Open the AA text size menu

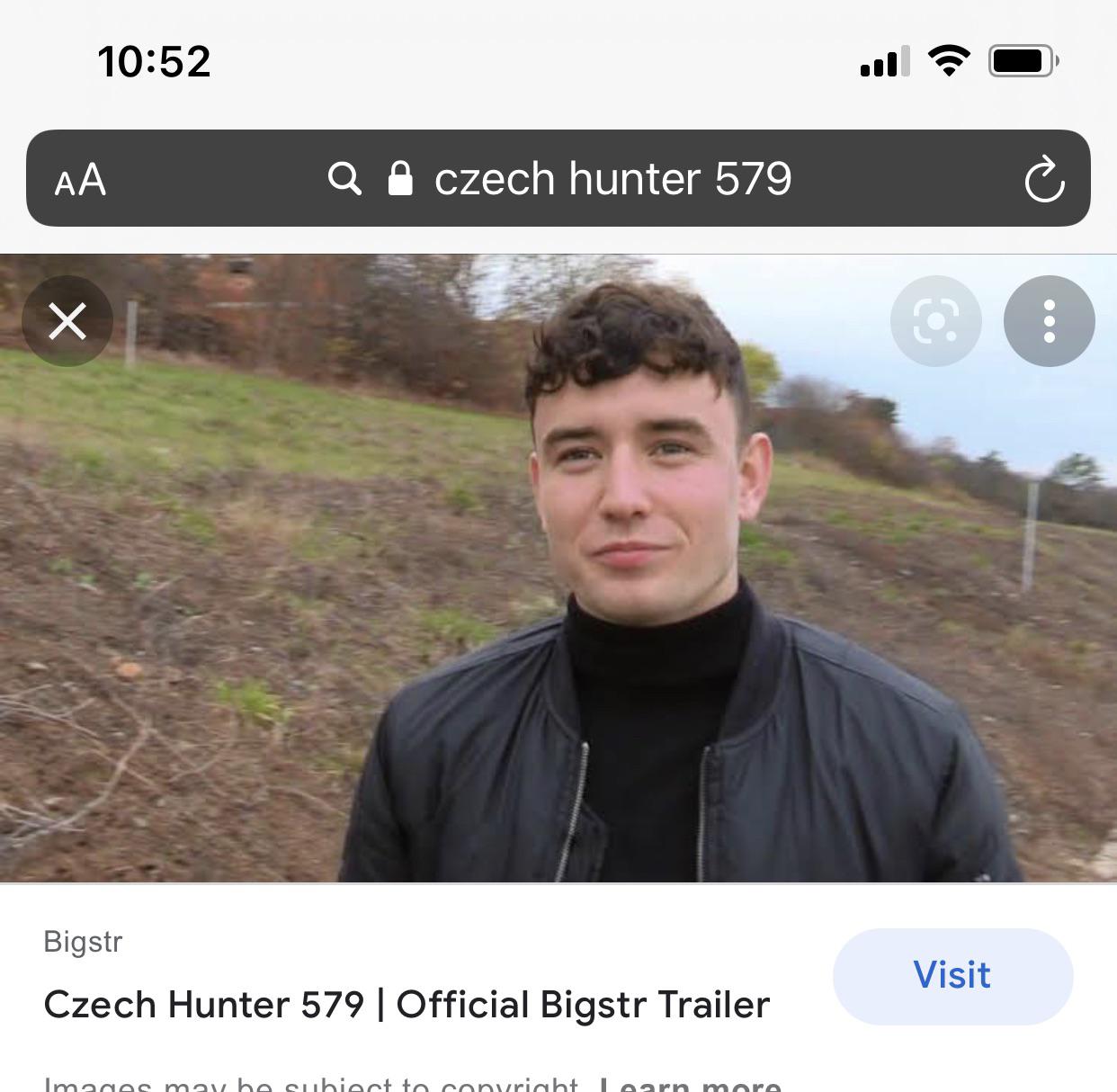pos(80,179)
